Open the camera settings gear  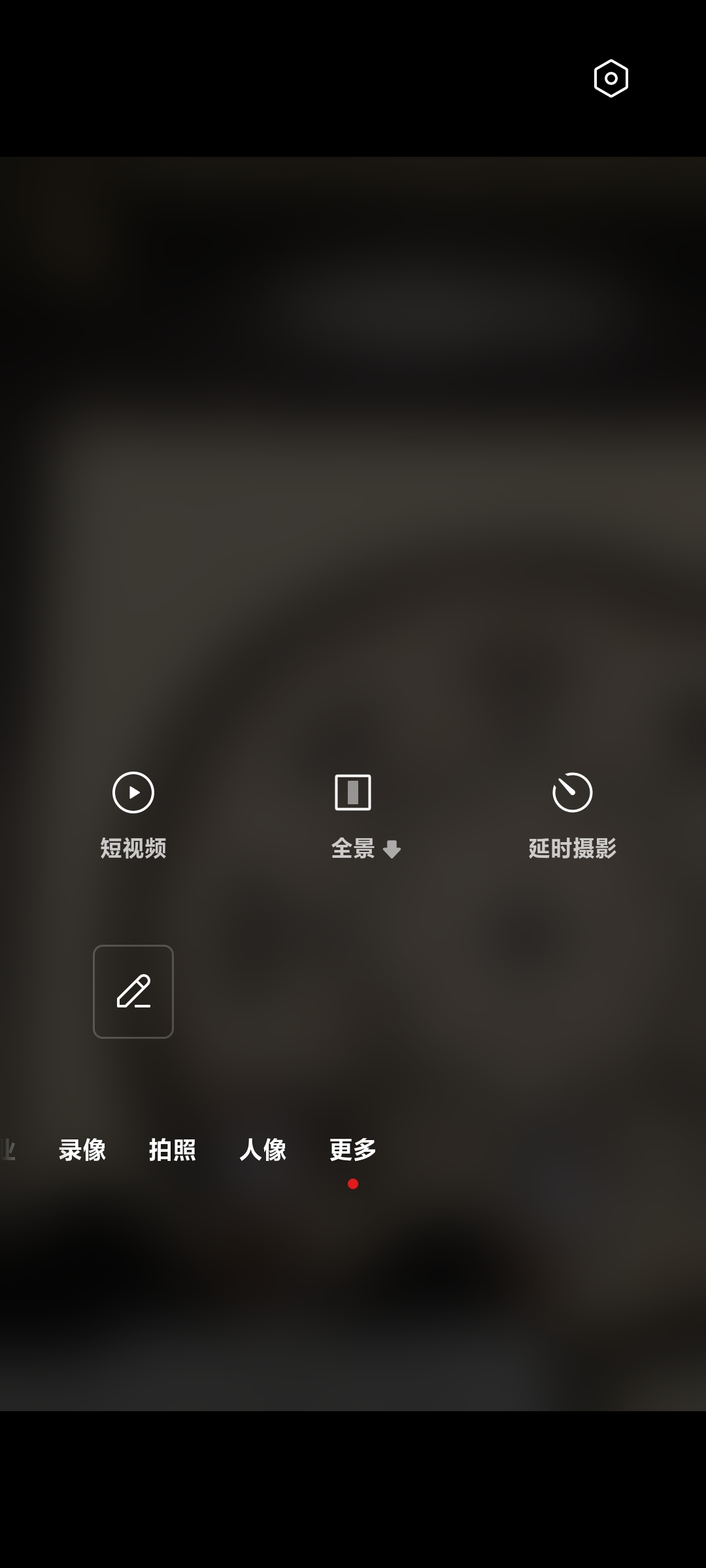611,78
